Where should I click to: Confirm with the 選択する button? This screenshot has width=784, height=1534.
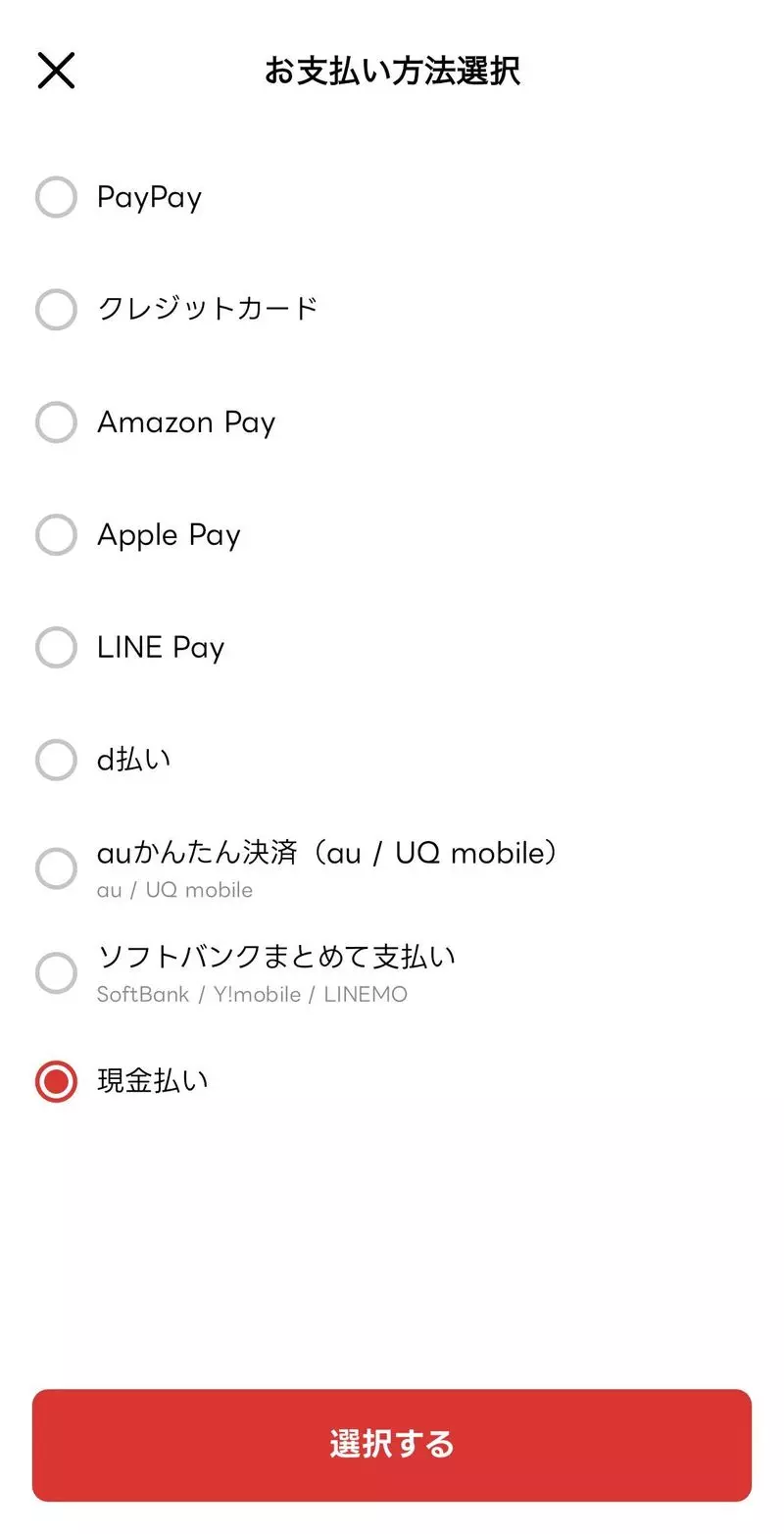(x=392, y=1445)
